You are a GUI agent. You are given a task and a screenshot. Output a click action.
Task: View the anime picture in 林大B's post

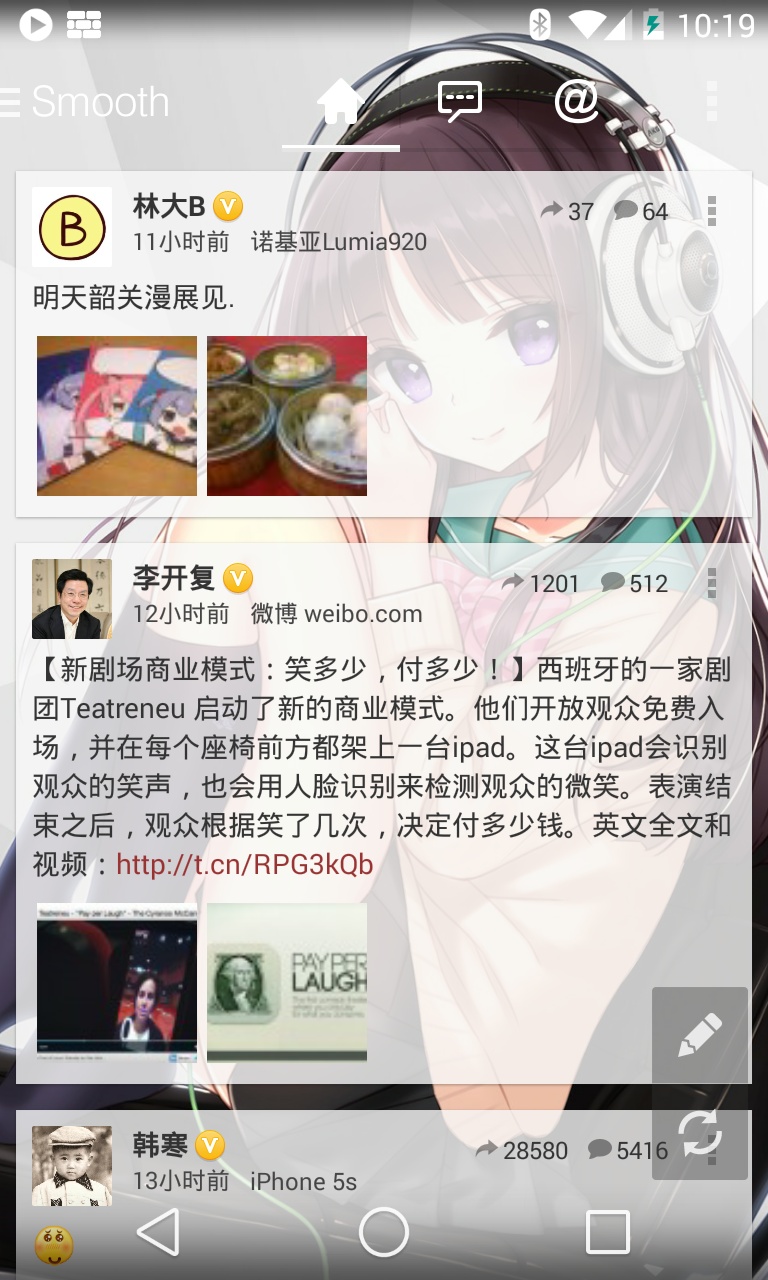(x=117, y=416)
